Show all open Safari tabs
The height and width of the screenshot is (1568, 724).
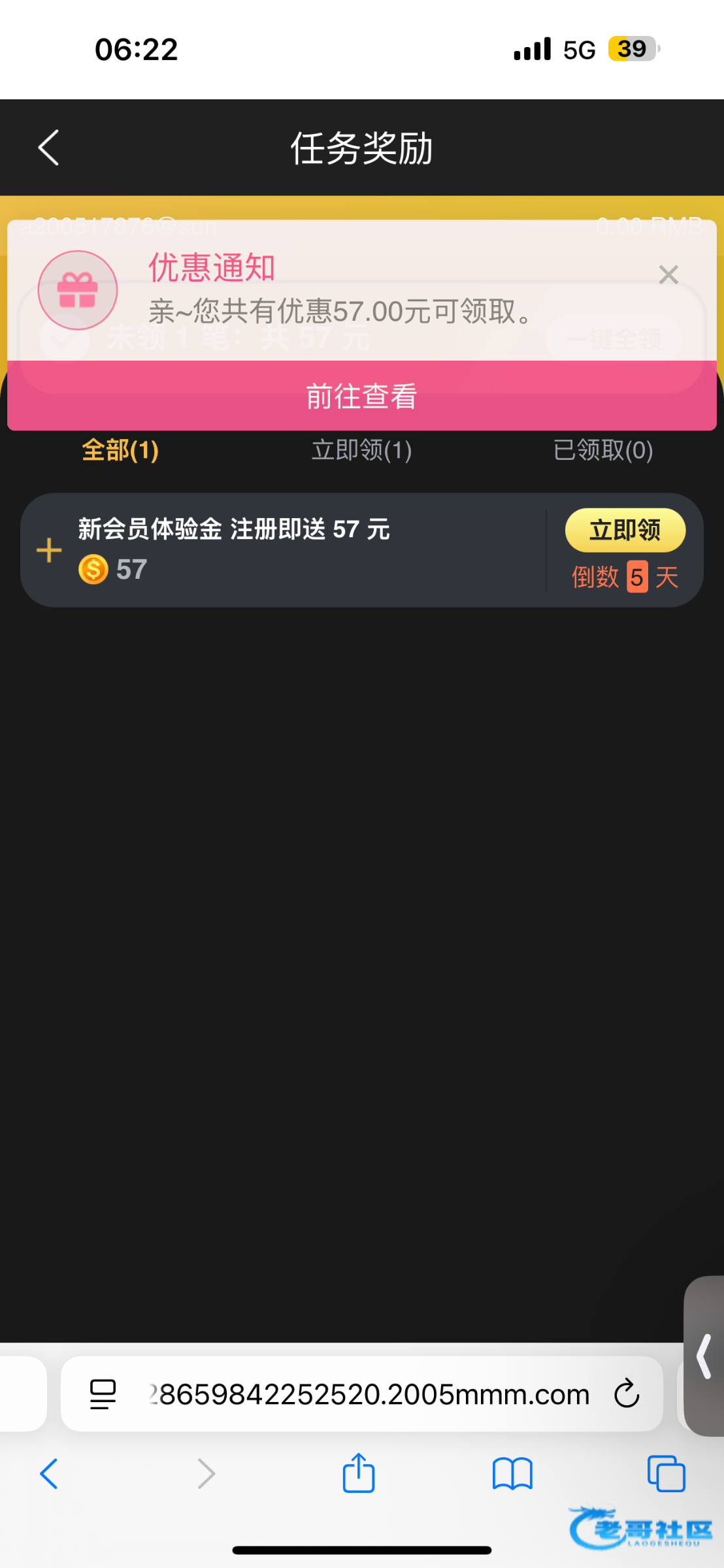point(666,1474)
